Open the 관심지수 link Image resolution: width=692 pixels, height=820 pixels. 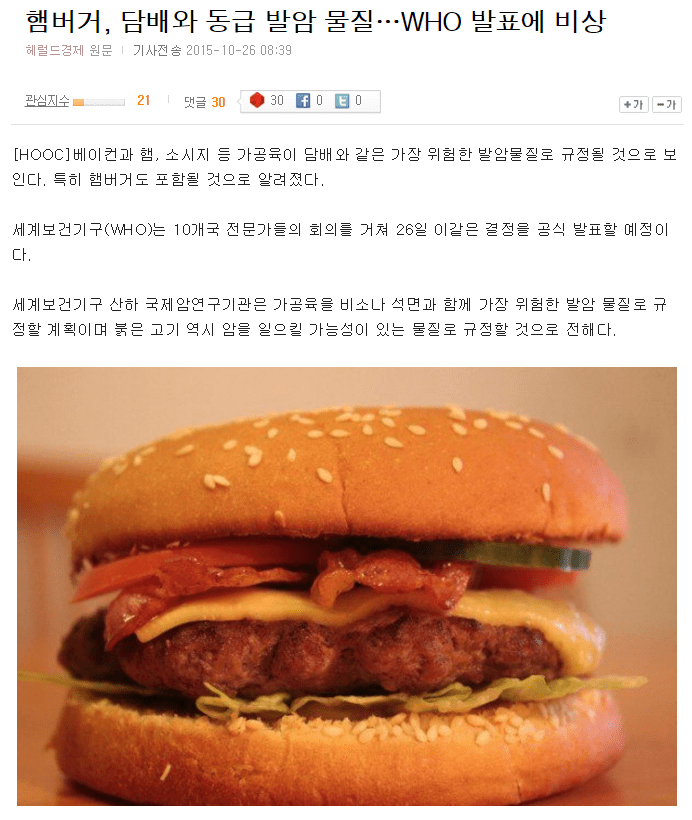click(x=46, y=100)
